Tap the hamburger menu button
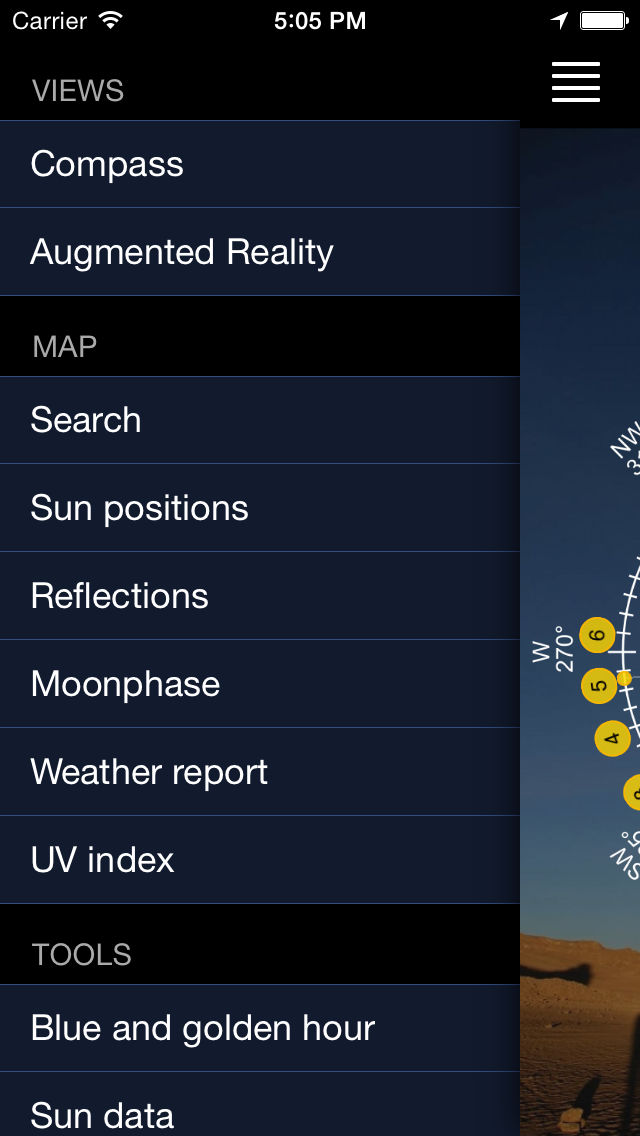The image size is (640, 1136). point(575,82)
